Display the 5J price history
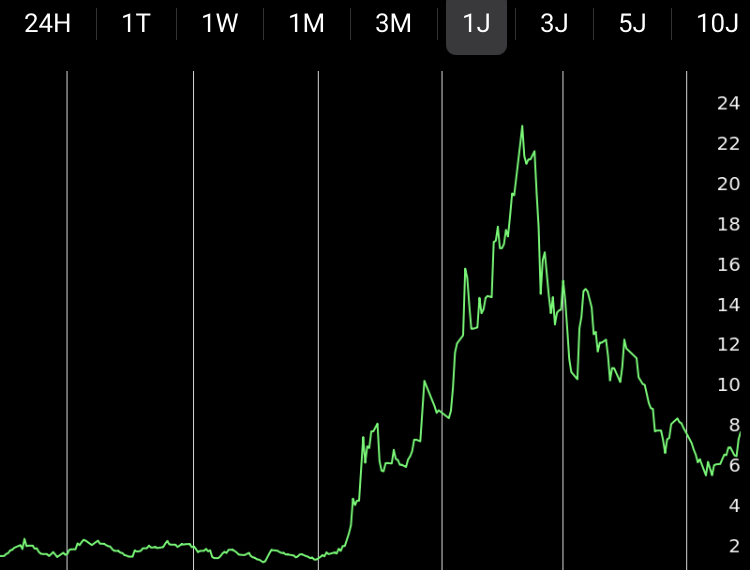This screenshot has width=750, height=570. tap(632, 24)
